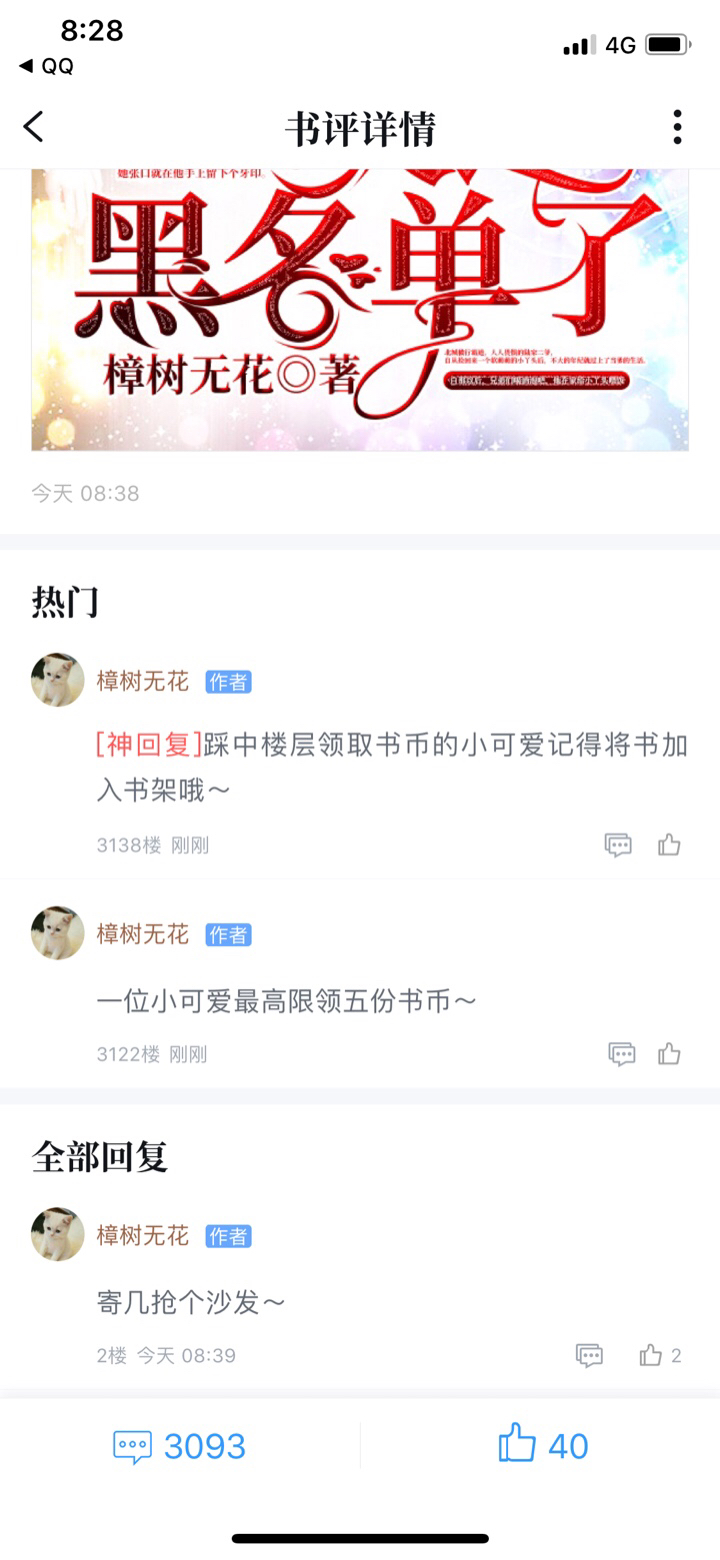Like the 3138楼 comment

pyautogui.click(x=669, y=845)
